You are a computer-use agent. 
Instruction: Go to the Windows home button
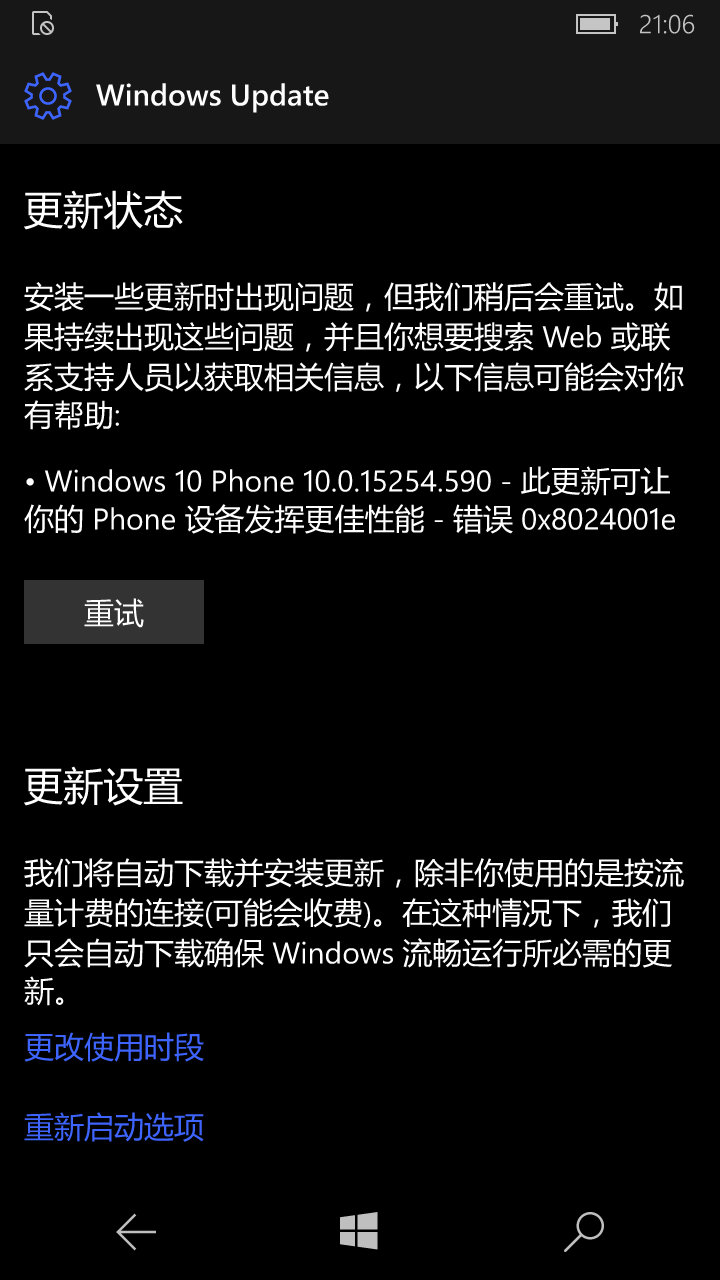click(359, 1231)
